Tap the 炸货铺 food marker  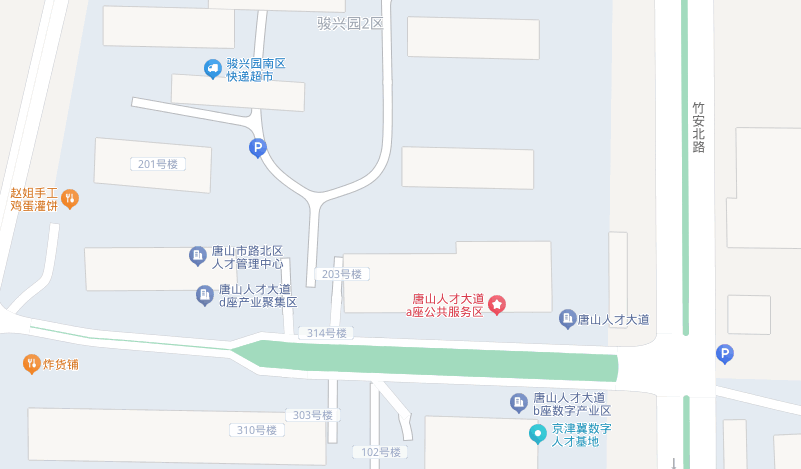pyautogui.click(x=32, y=363)
